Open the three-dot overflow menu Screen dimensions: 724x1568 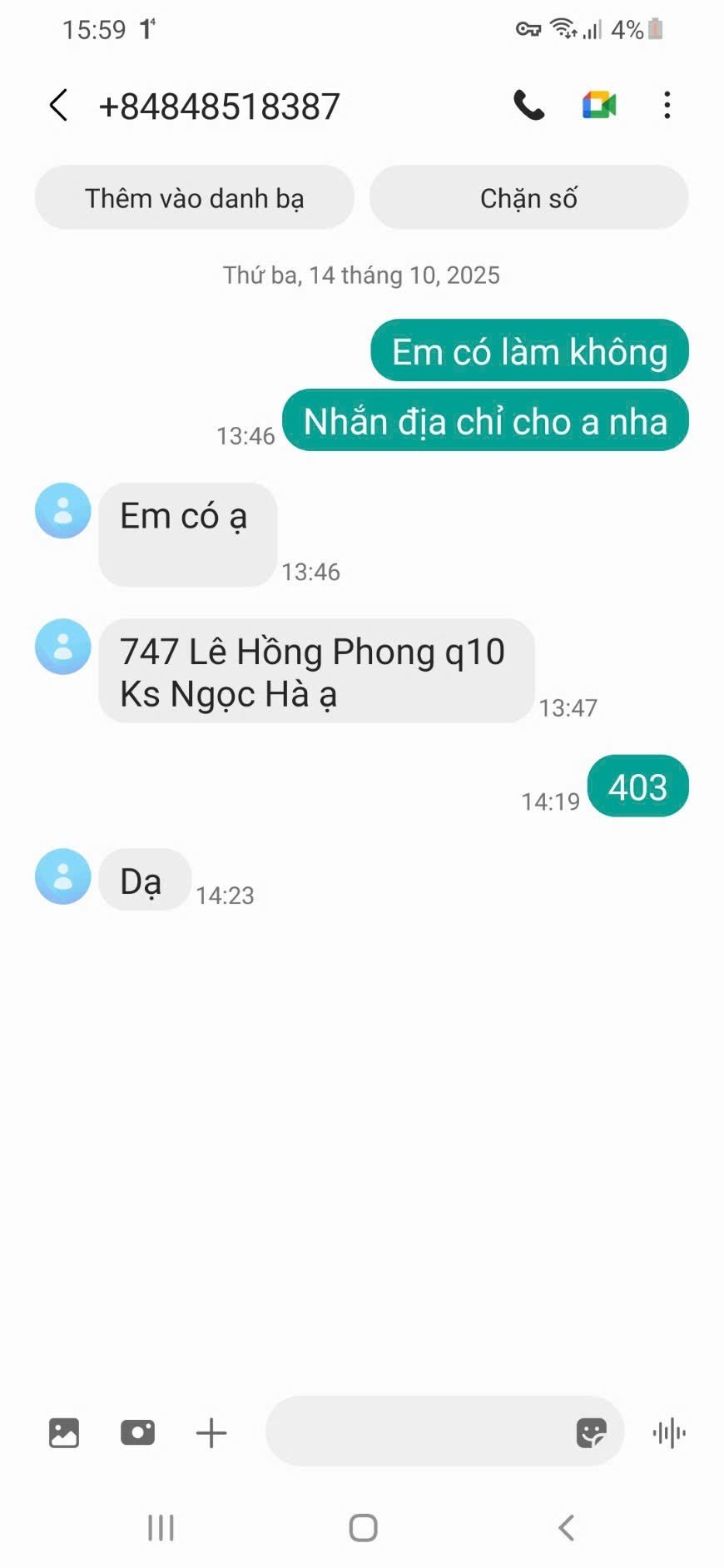[x=667, y=106]
